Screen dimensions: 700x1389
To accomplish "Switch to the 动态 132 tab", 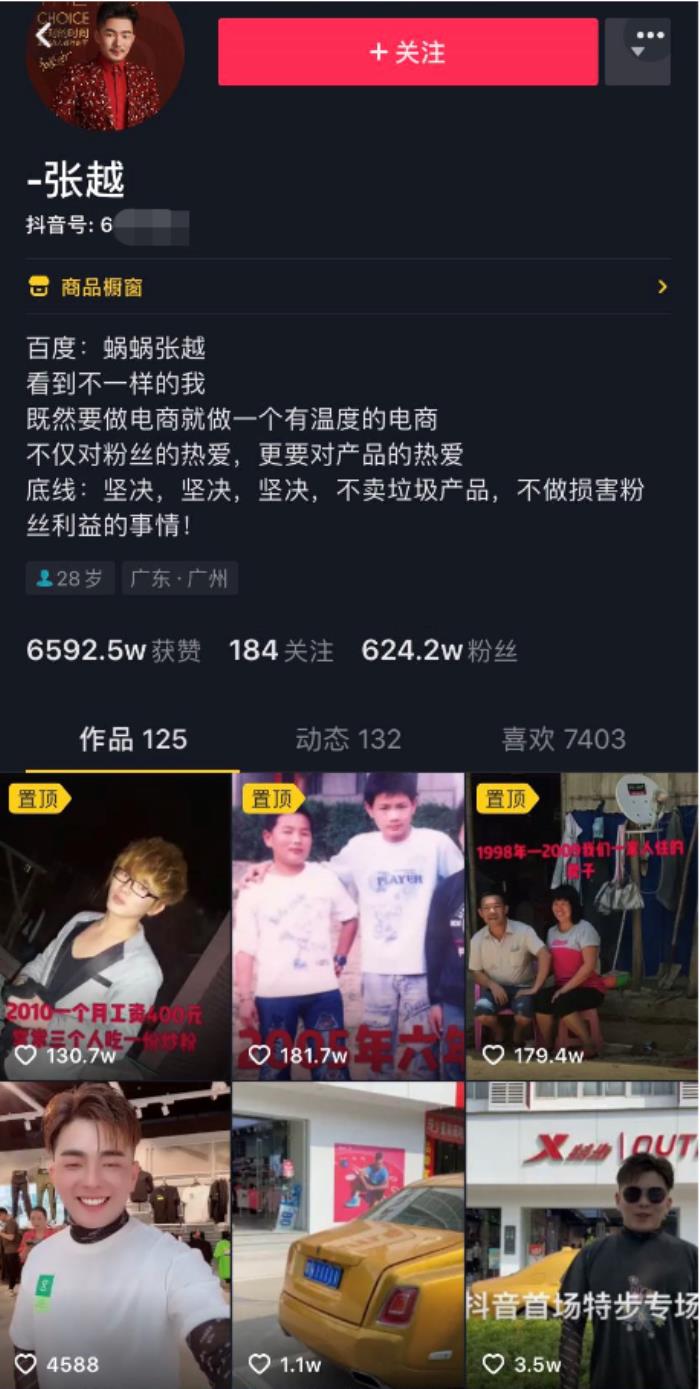I will [348, 739].
